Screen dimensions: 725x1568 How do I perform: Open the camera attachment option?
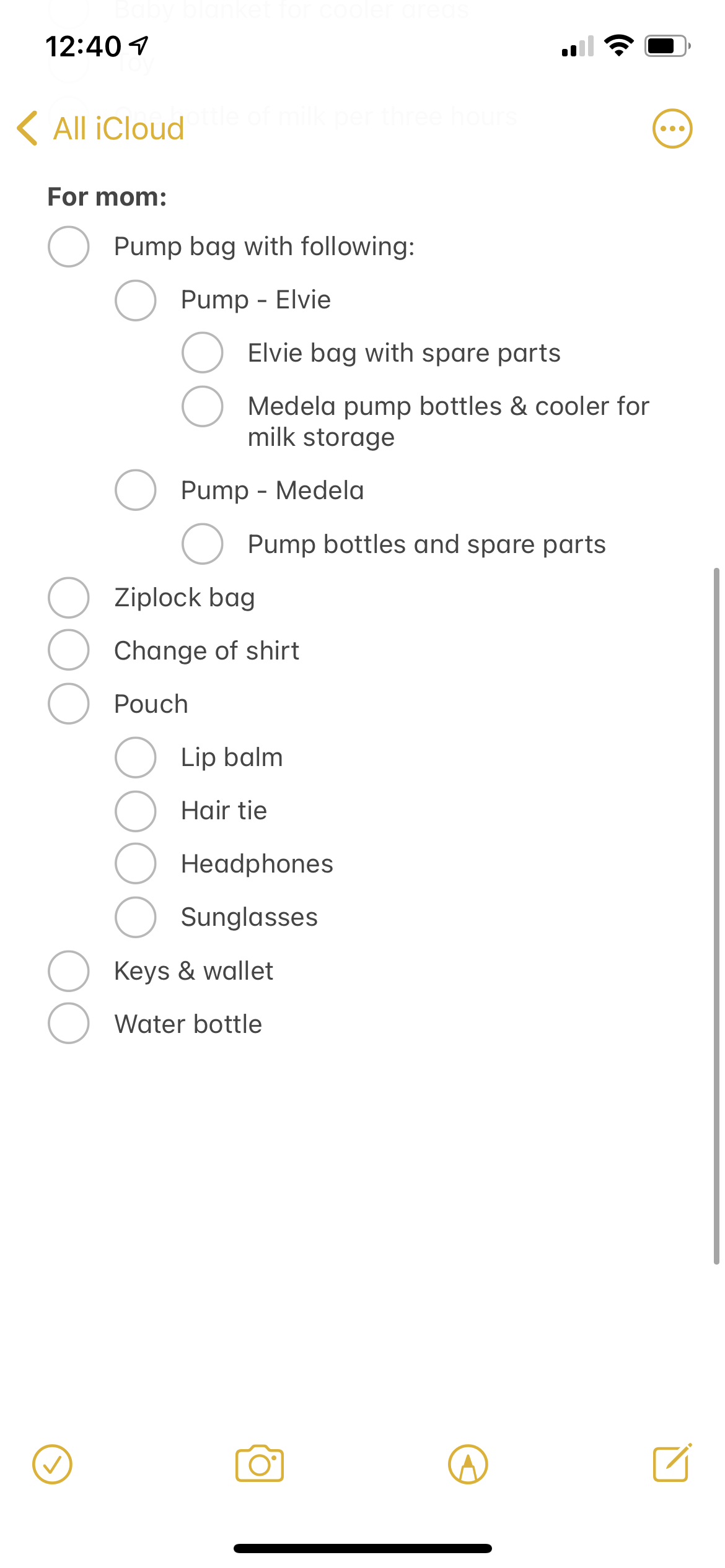pos(260,1464)
